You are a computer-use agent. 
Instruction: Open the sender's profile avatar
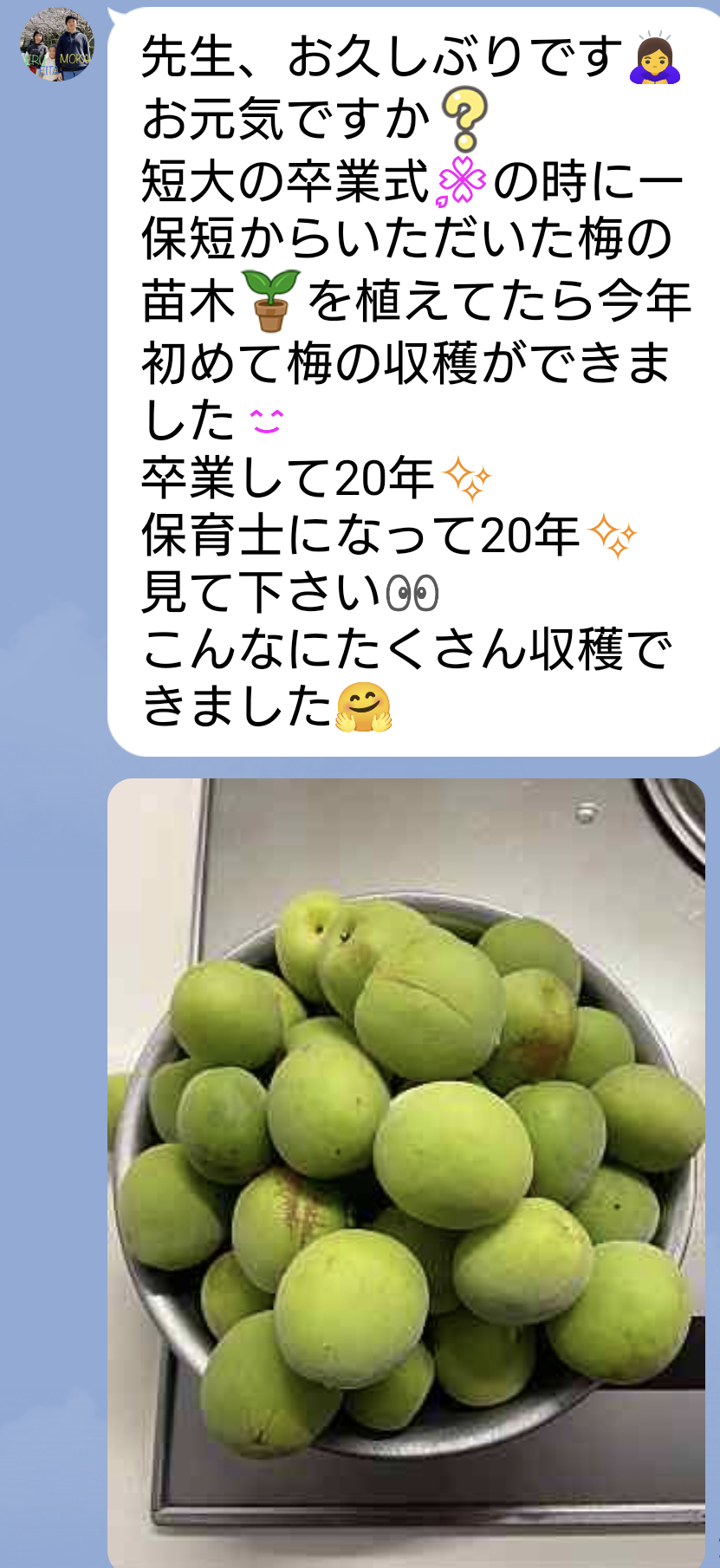coord(57,45)
